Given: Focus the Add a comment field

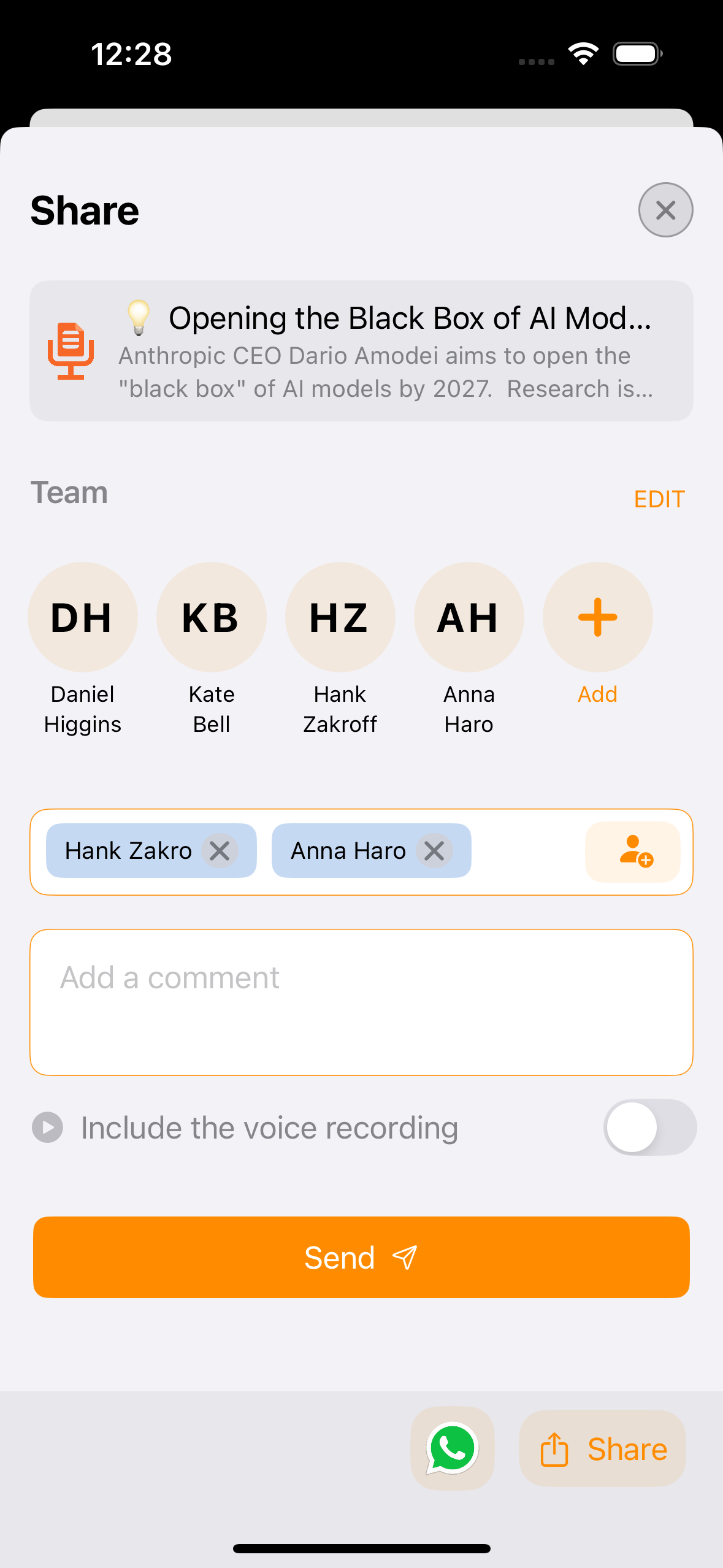Looking at the screenshot, I should pyautogui.click(x=361, y=1002).
